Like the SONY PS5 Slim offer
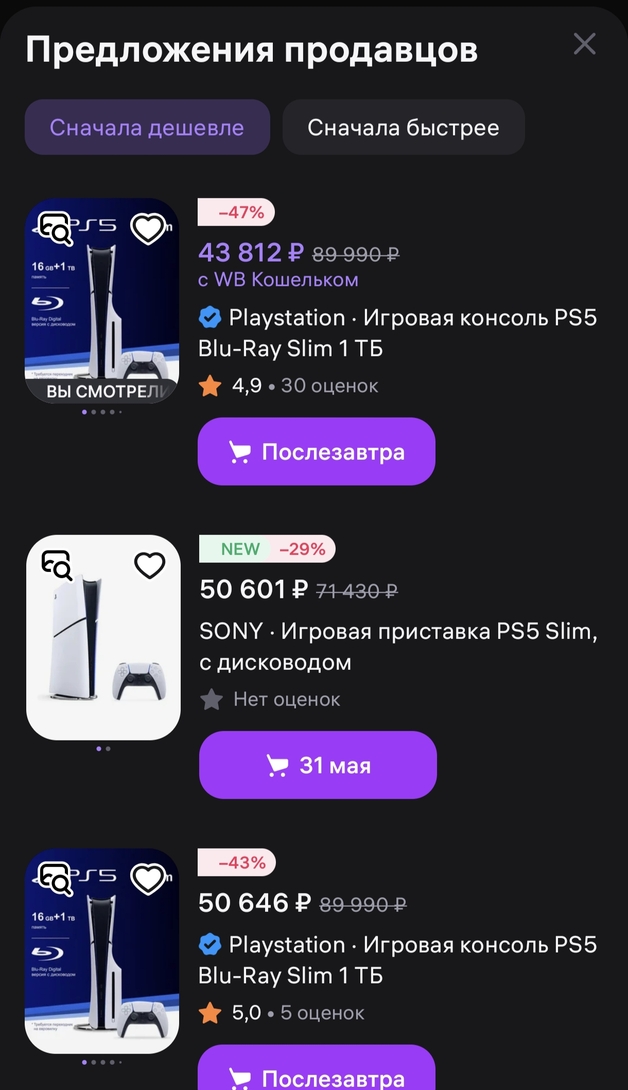The image size is (628, 1090). [x=149, y=566]
